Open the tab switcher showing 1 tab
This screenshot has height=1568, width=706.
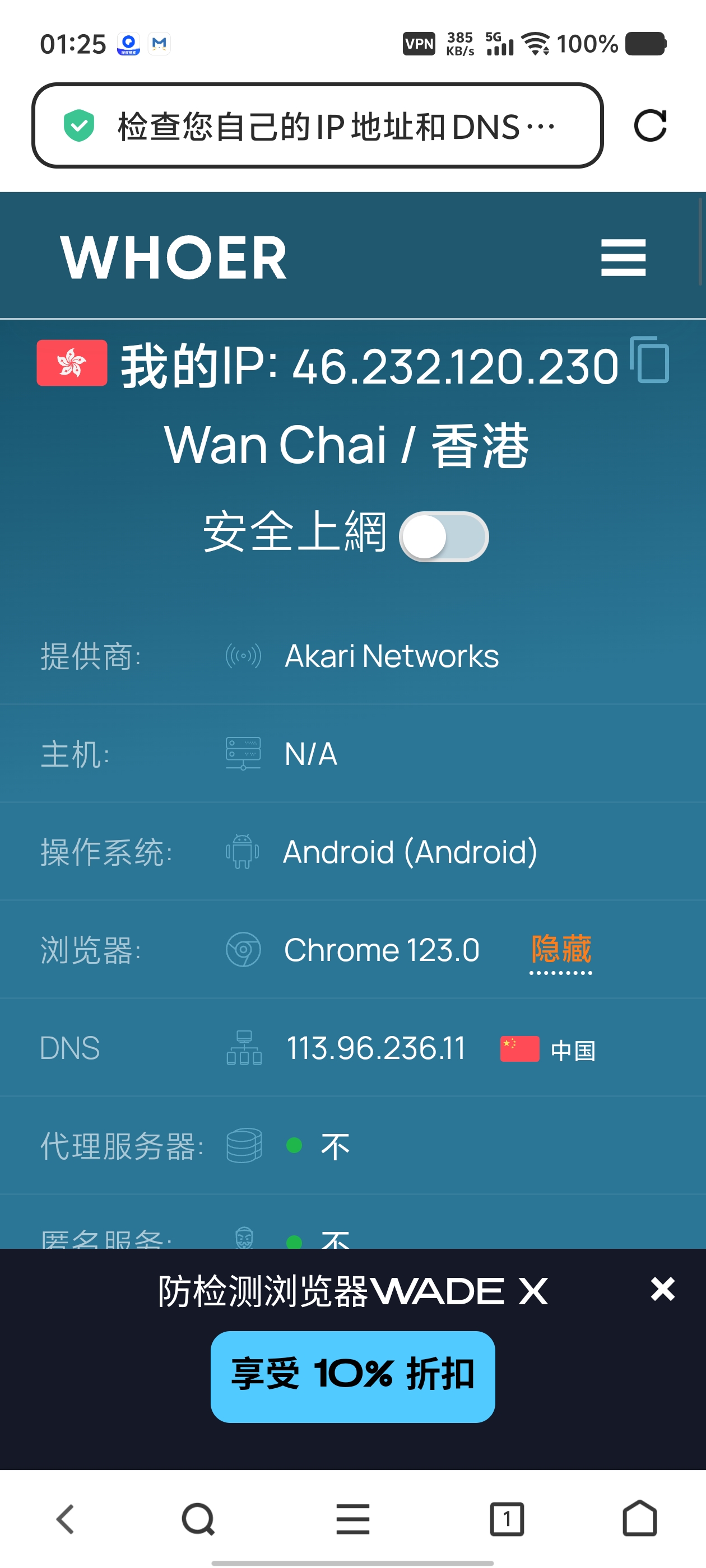coord(507,1519)
